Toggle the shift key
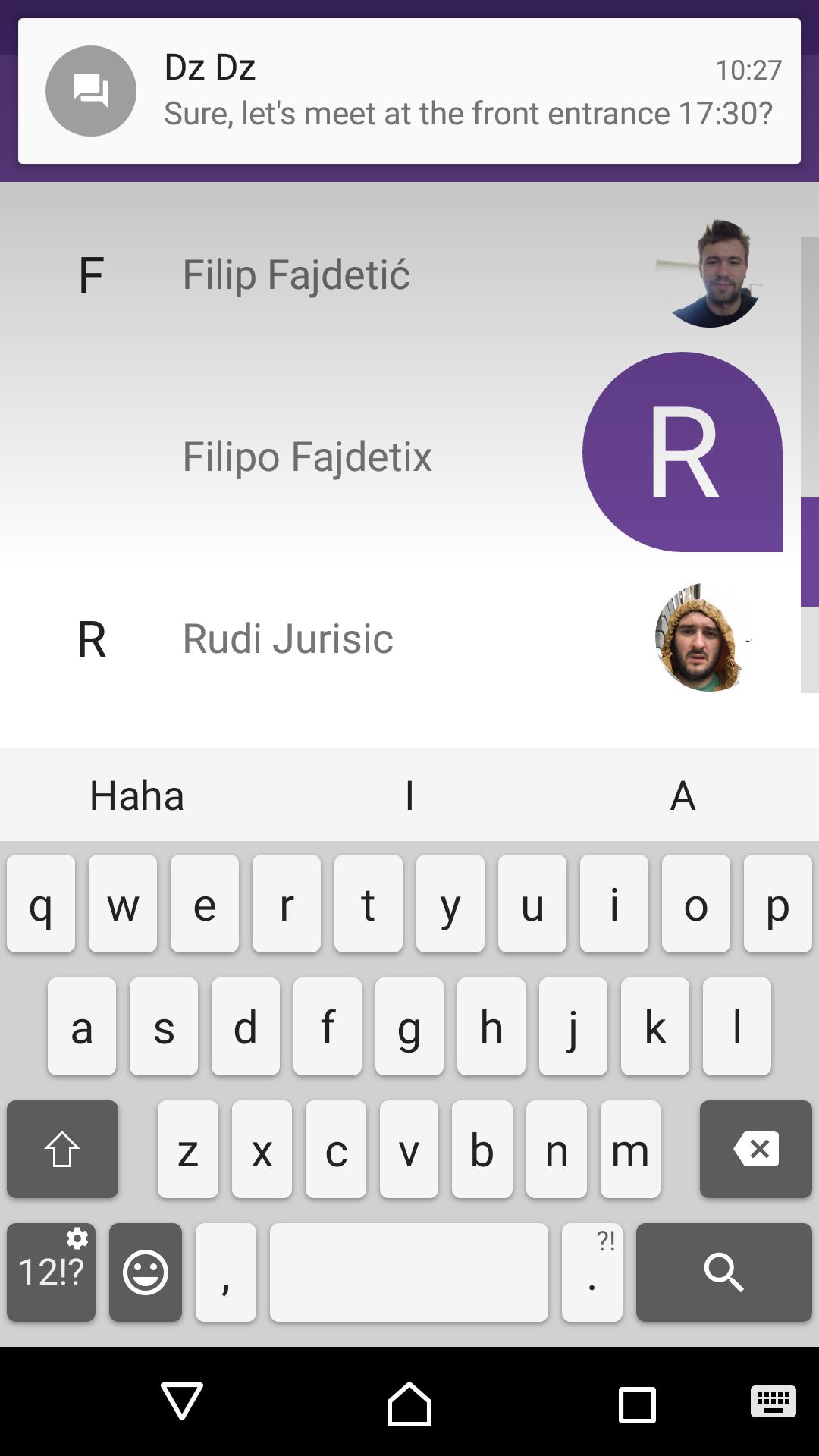Screen dimensions: 819x1456 click(x=62, y=1149)
